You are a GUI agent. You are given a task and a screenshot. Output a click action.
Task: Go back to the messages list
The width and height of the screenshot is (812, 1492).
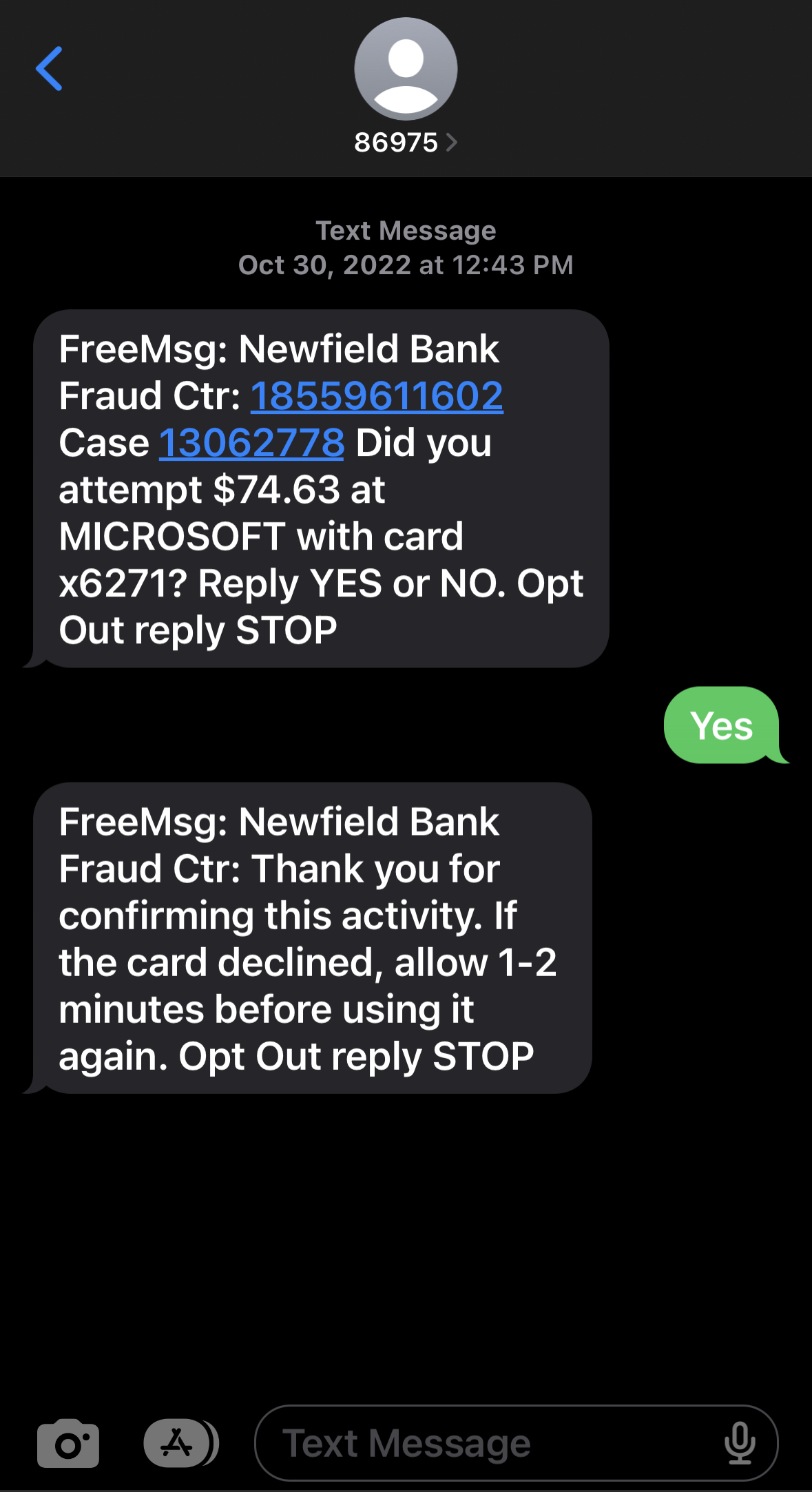(49, 69)
